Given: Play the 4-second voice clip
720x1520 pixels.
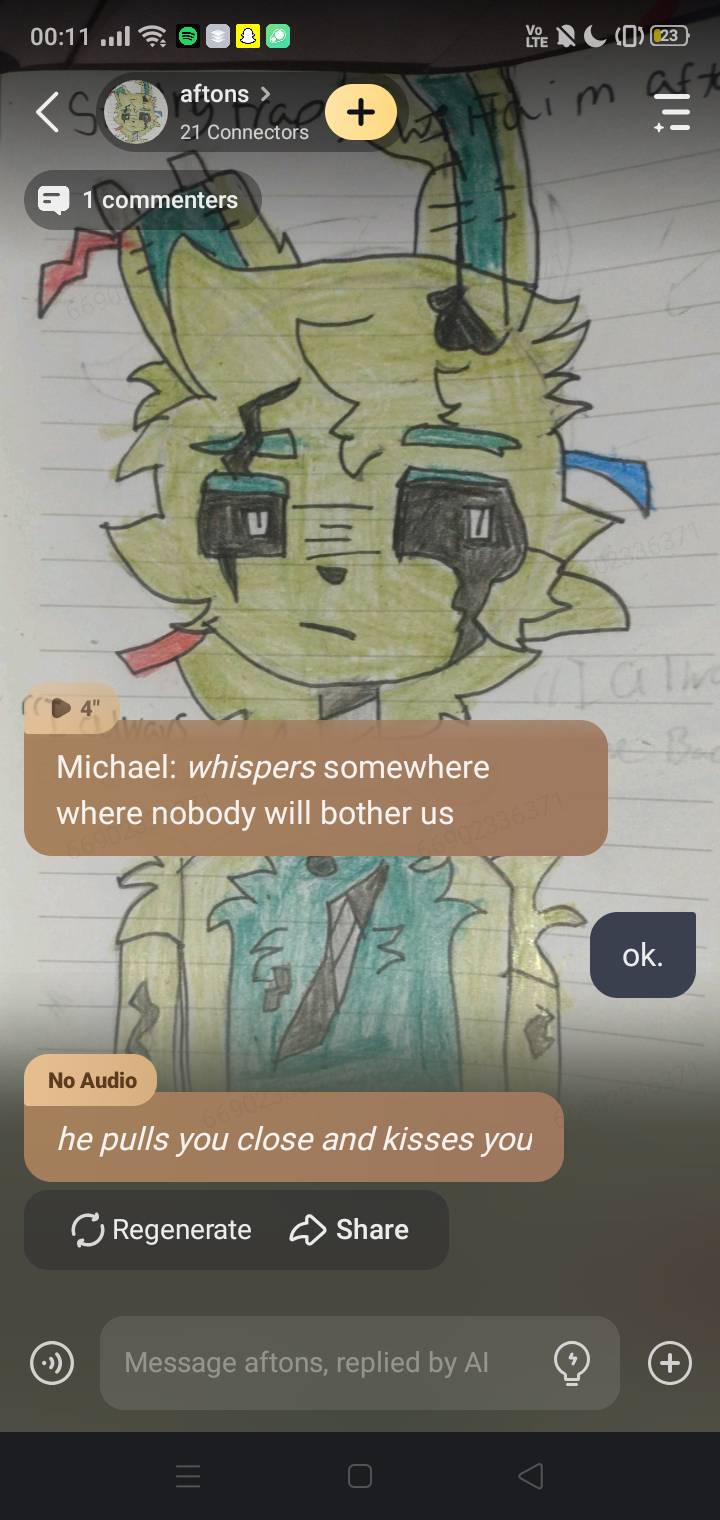Looking at the screenshot, I should [72, 708].
